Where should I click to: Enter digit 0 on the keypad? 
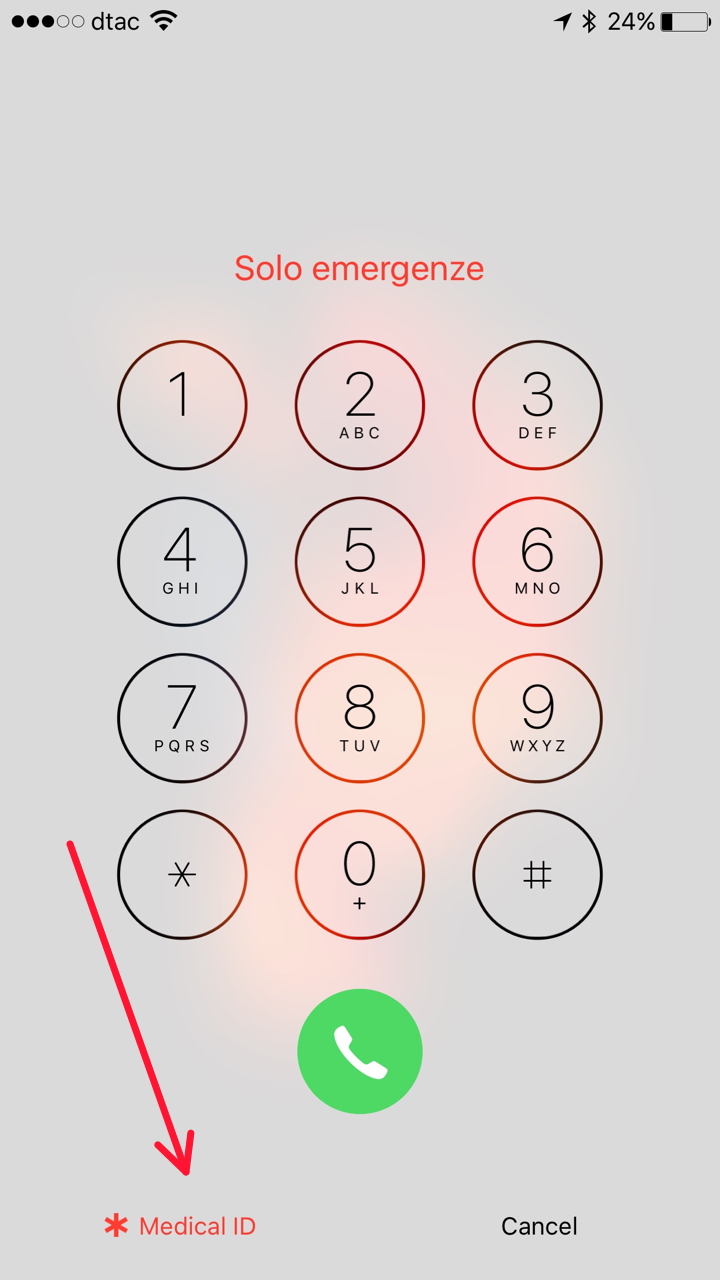[360, 875]
